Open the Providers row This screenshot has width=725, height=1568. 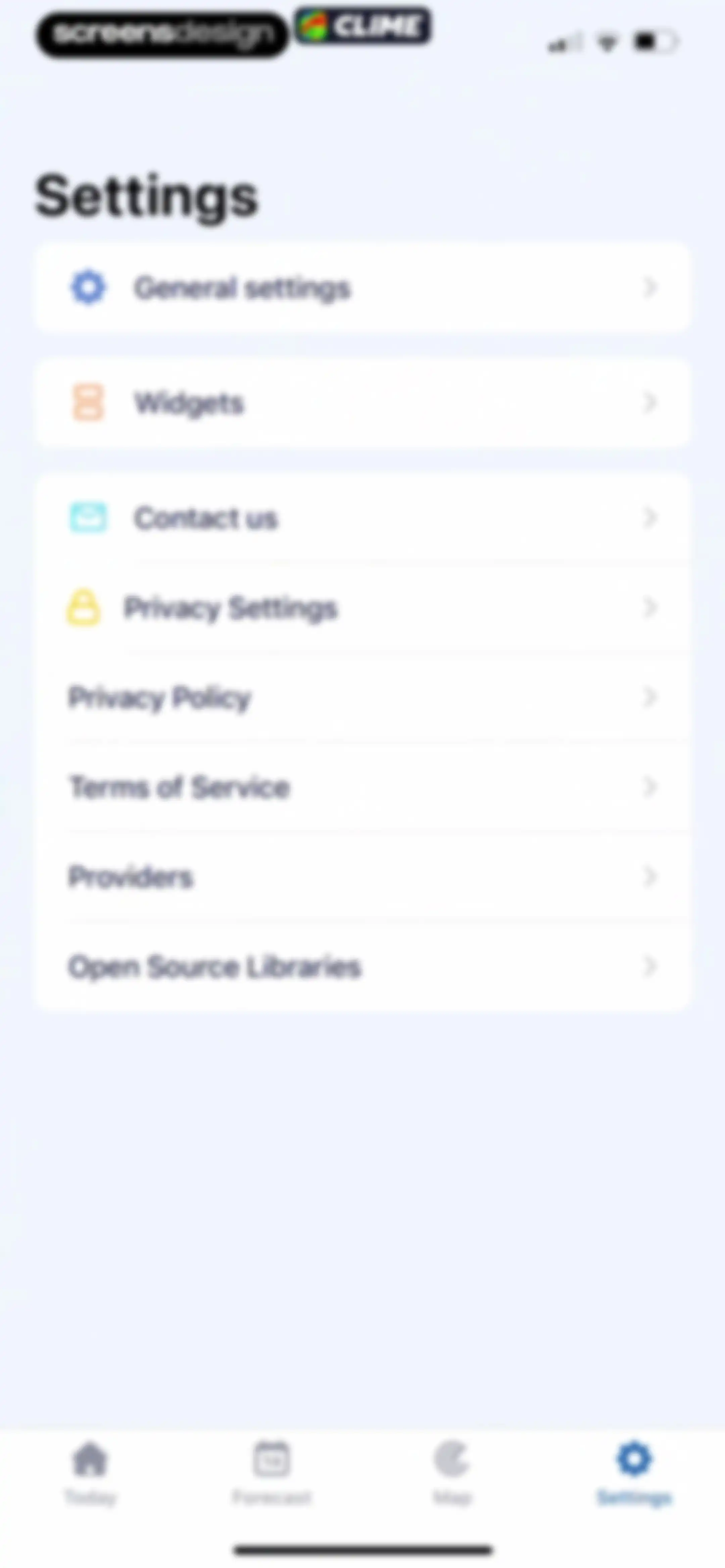tap(362, 877)
